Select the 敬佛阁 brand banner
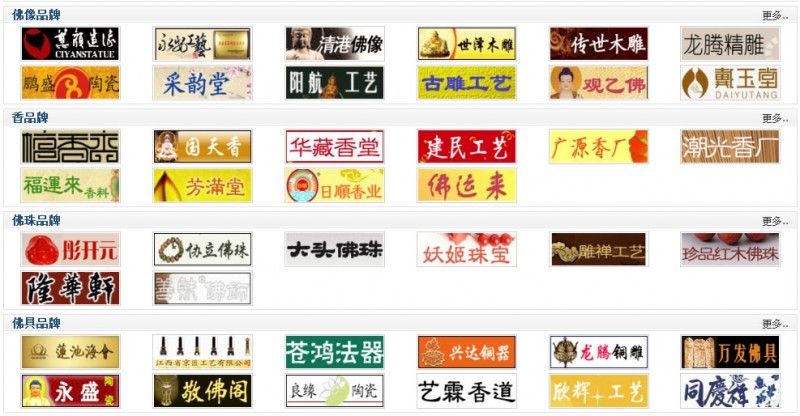The image size is (800, 416). [202, 391]
